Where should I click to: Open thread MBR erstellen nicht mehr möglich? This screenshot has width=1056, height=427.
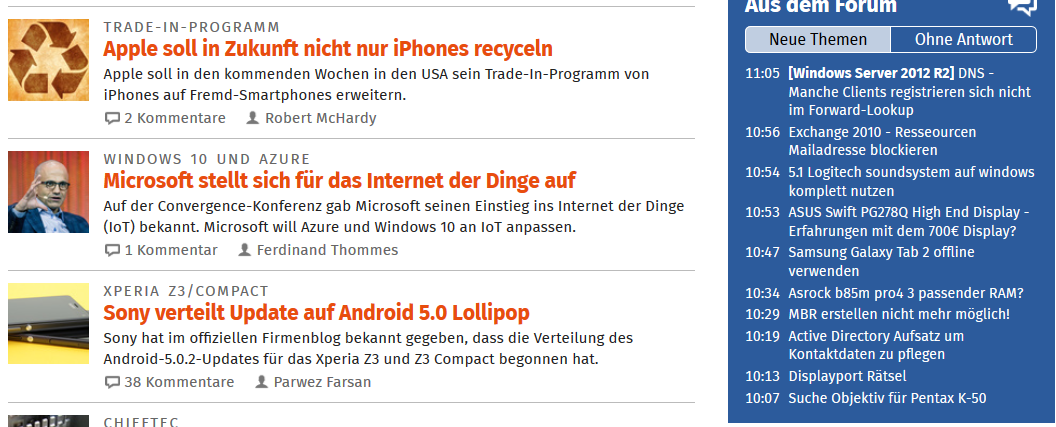[898, 314]
